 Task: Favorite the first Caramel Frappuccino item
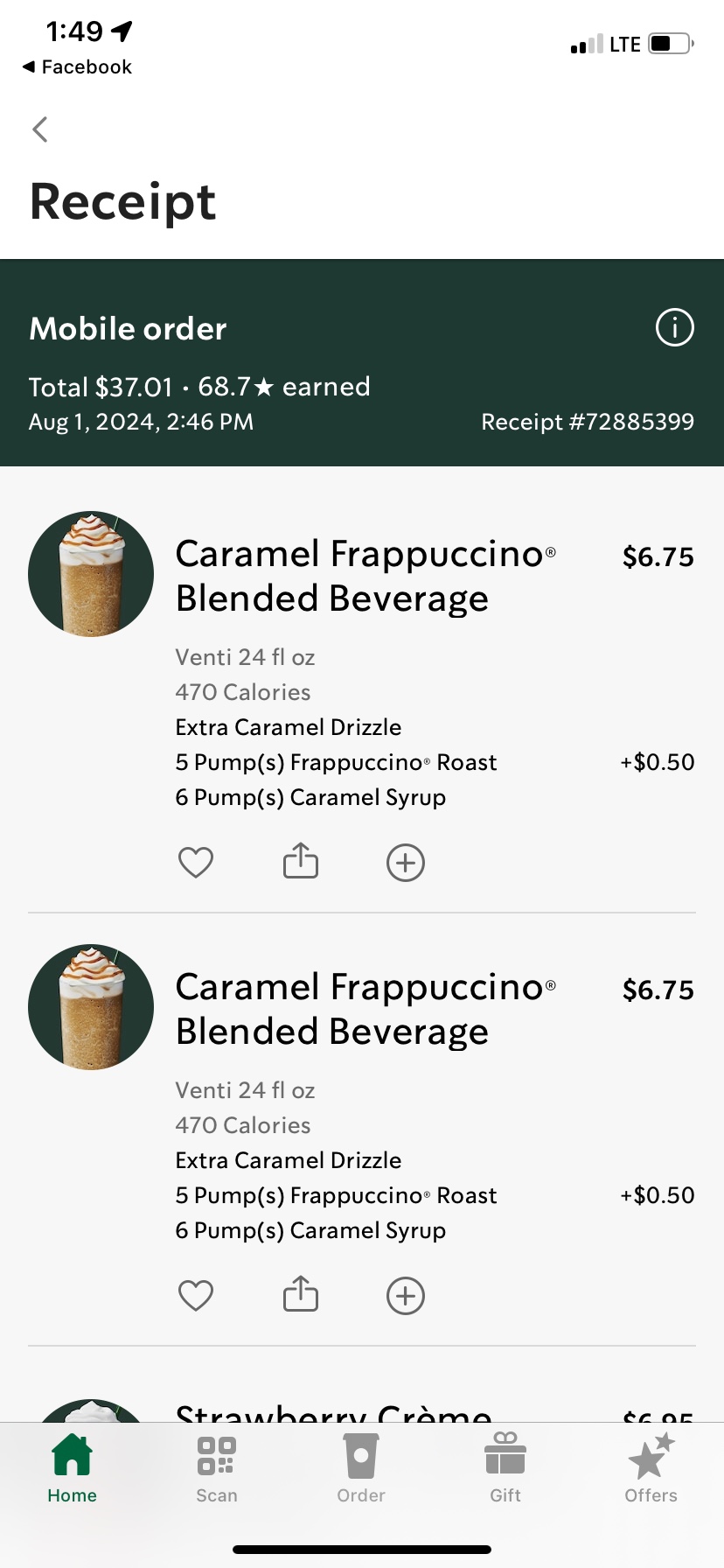196,863
